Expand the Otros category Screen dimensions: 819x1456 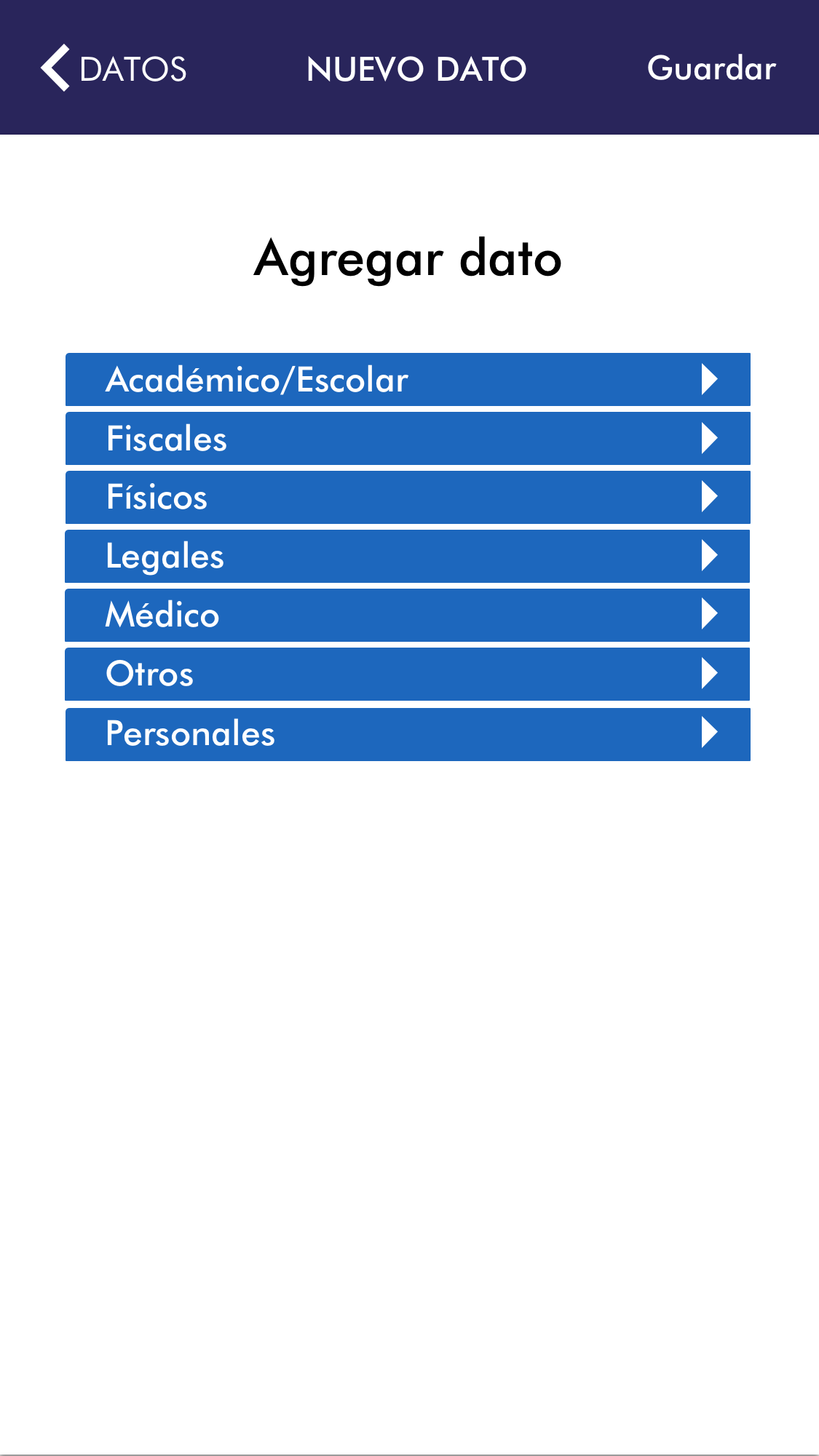pyautogui.click(x=408, y=675)
